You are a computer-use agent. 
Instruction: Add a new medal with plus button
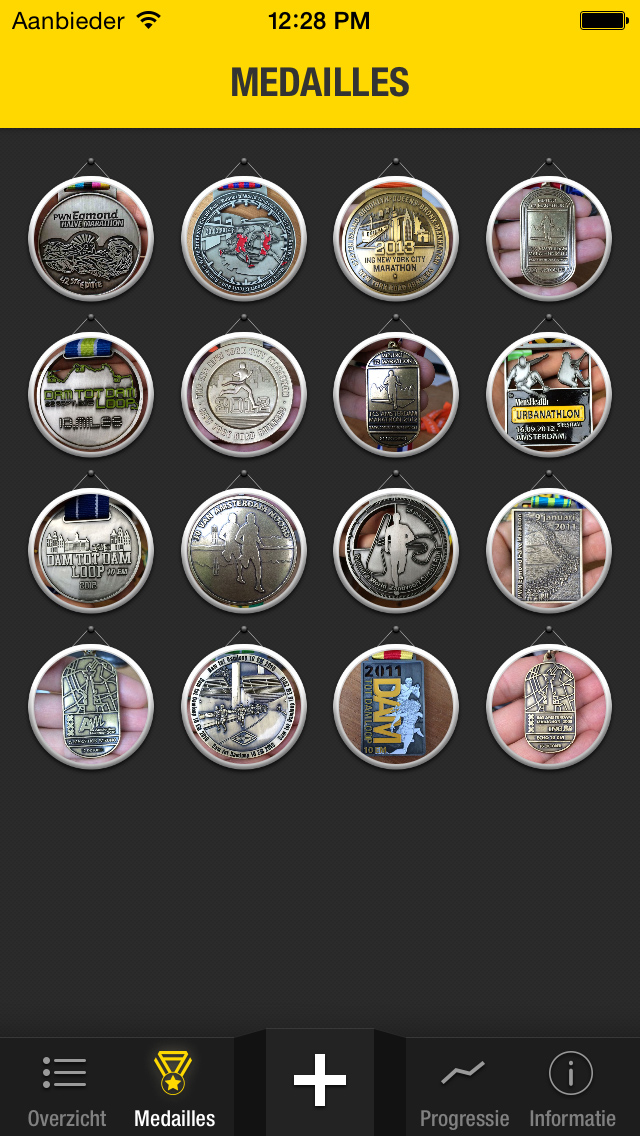coord(320,1082)
